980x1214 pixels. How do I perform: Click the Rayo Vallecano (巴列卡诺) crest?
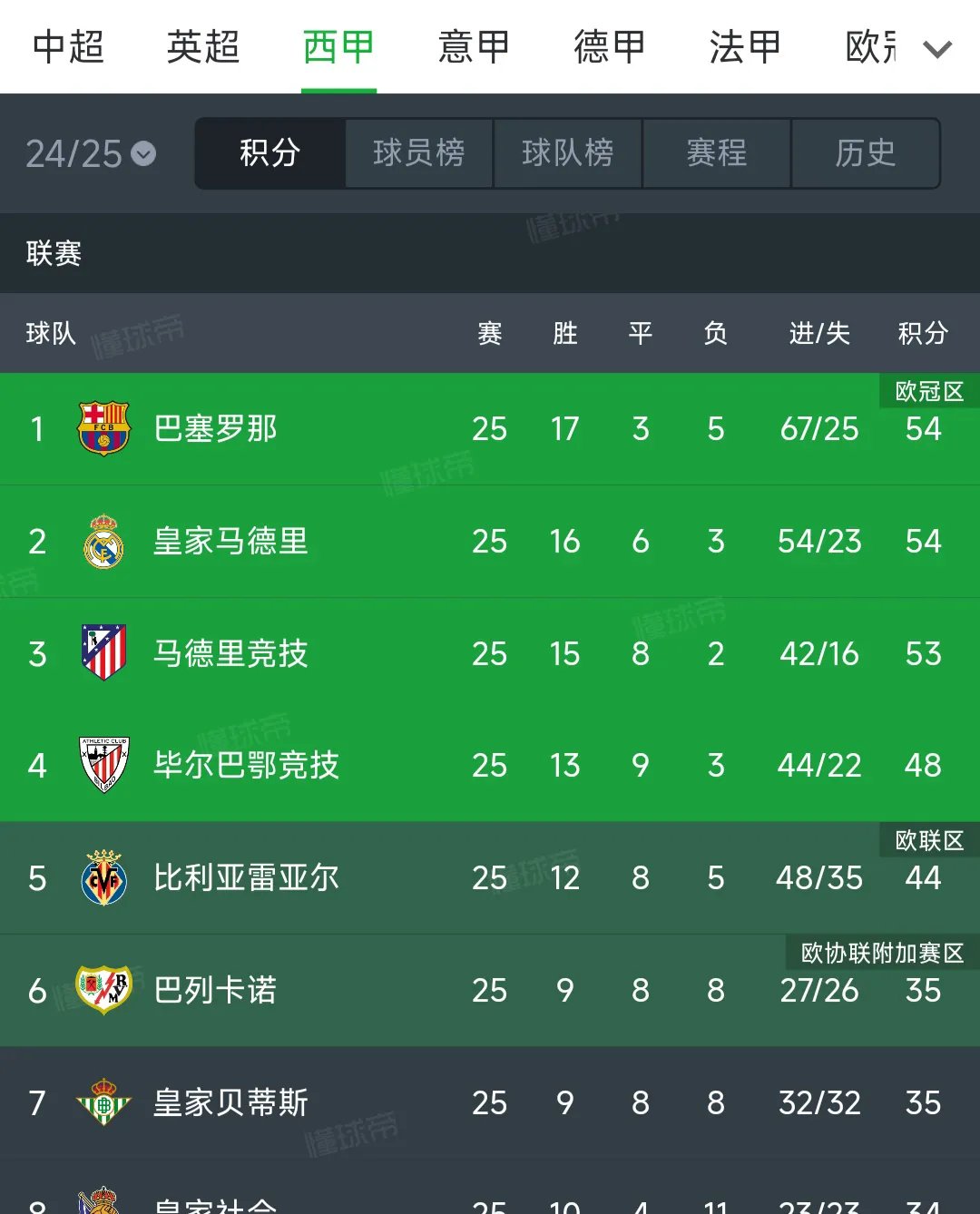tap(103, 990)
